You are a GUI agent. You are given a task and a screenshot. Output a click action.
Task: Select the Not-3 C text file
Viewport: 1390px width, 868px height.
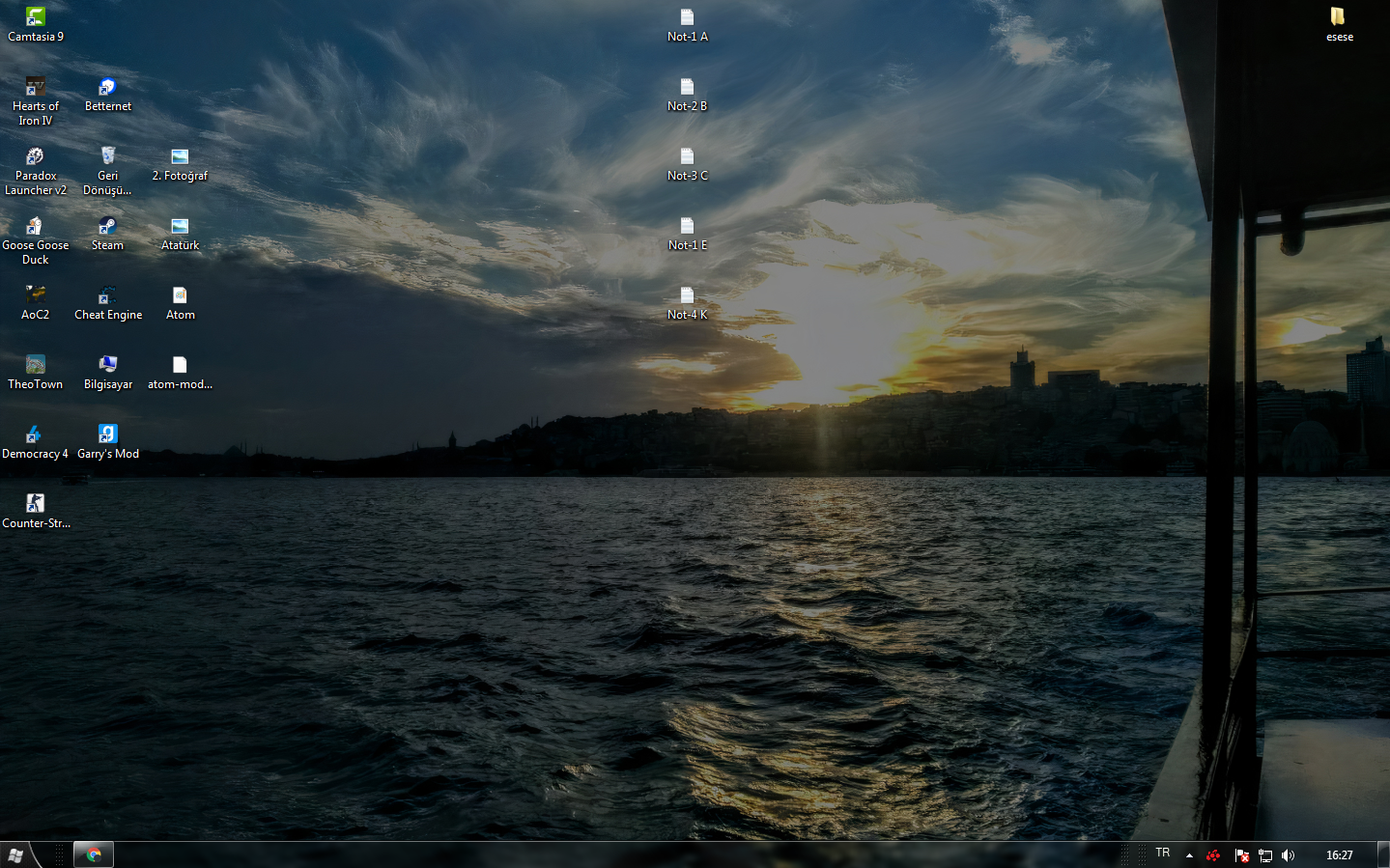687,157
